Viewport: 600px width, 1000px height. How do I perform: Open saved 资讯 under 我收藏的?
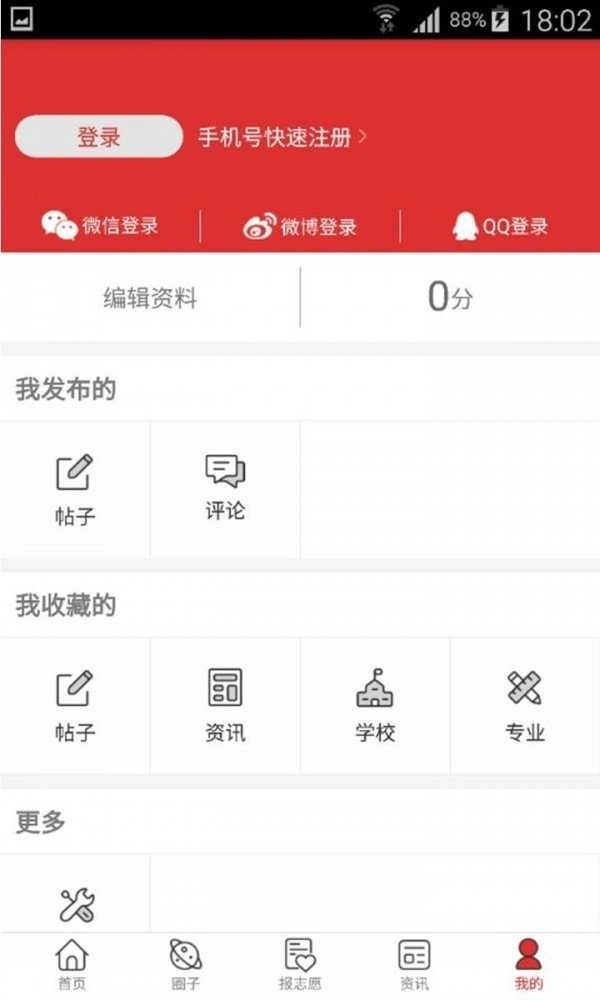click(x=225, y=706)
